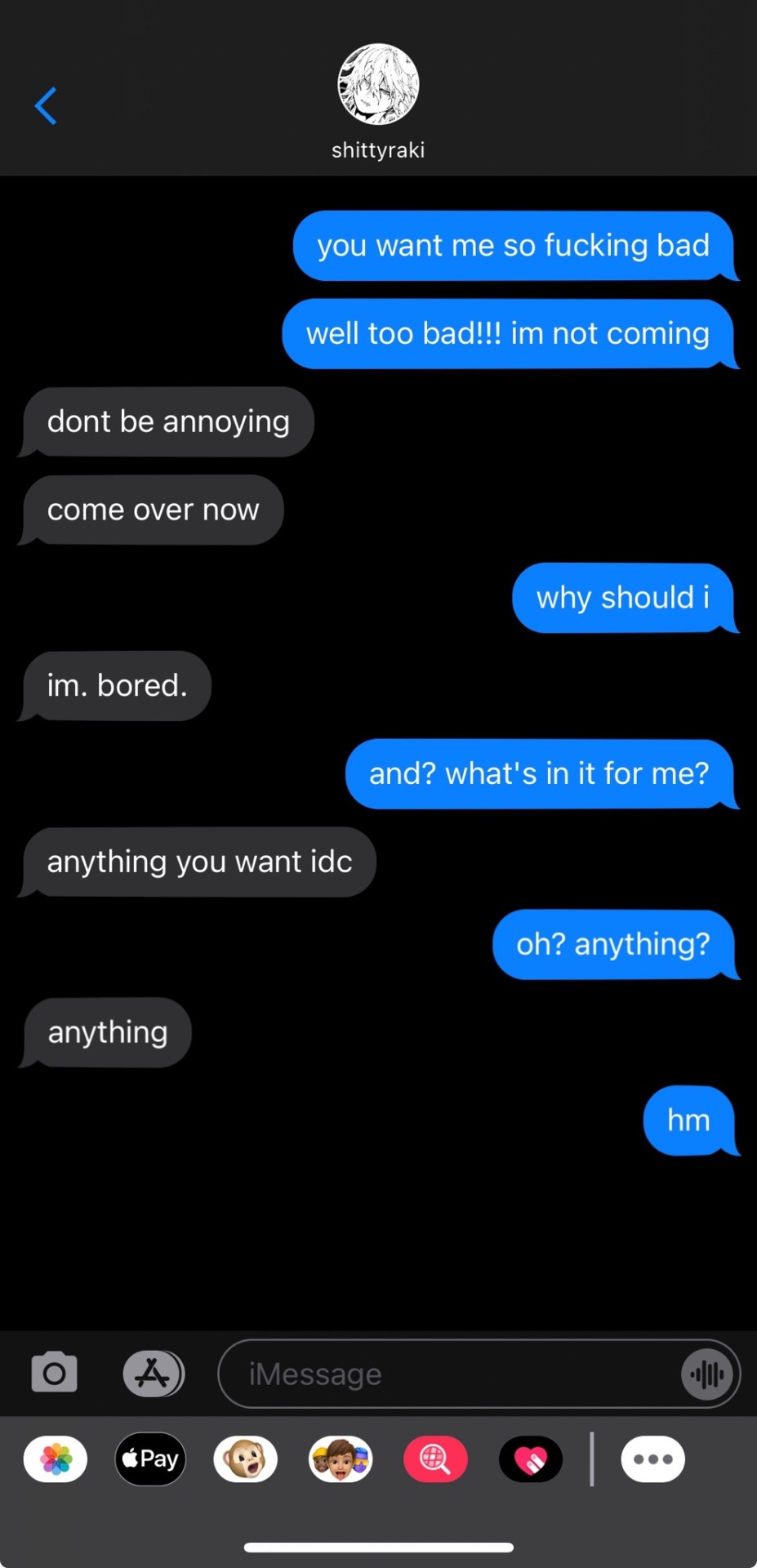Open Memoji stickers
This screenshot has height=1568, width=757.
pos(341,1459)
